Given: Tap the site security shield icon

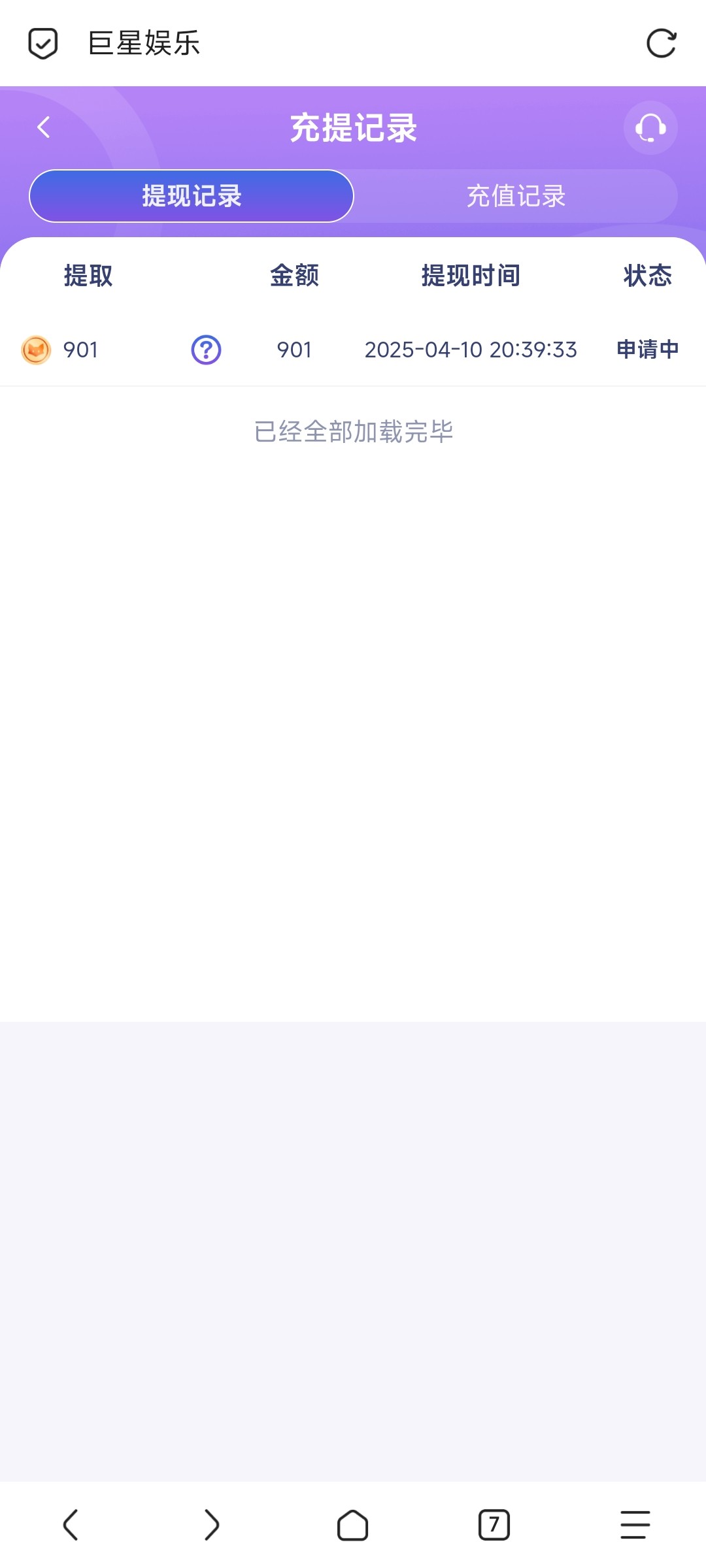Looking at the screenshot, I should (x=43, y=44).
